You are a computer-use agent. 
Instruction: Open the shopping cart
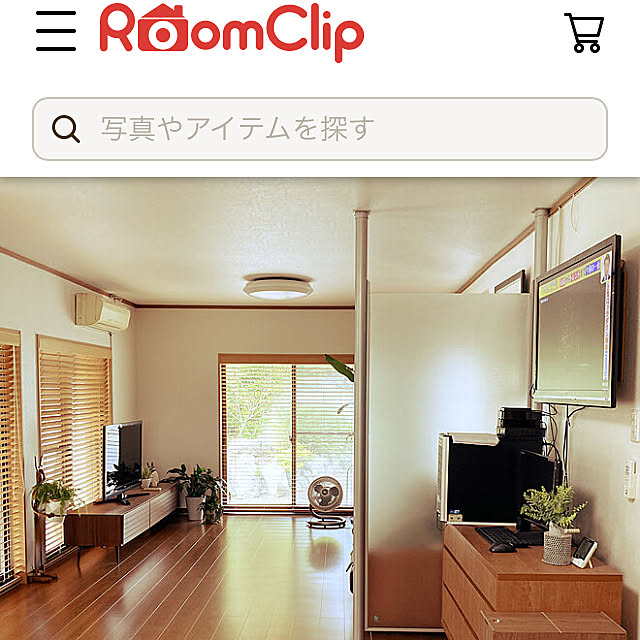tap(584, 33)
